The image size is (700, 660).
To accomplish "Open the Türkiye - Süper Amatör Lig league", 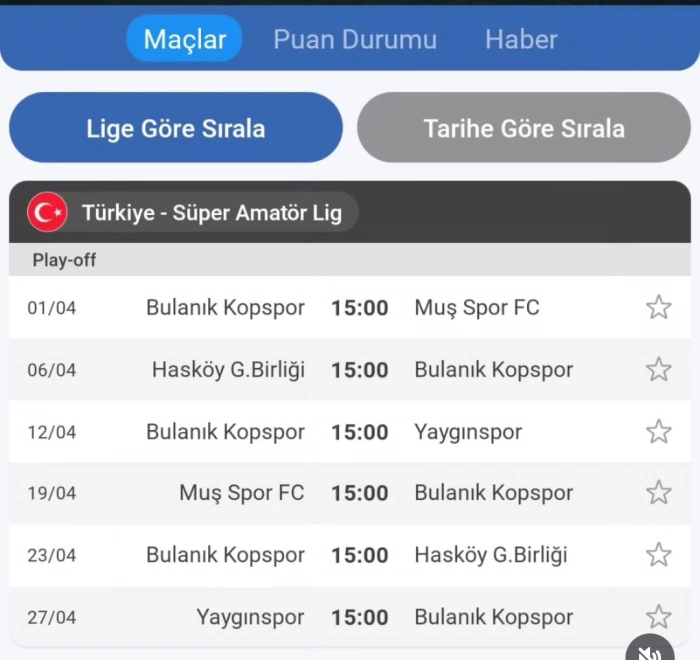I will pos(211,212).
